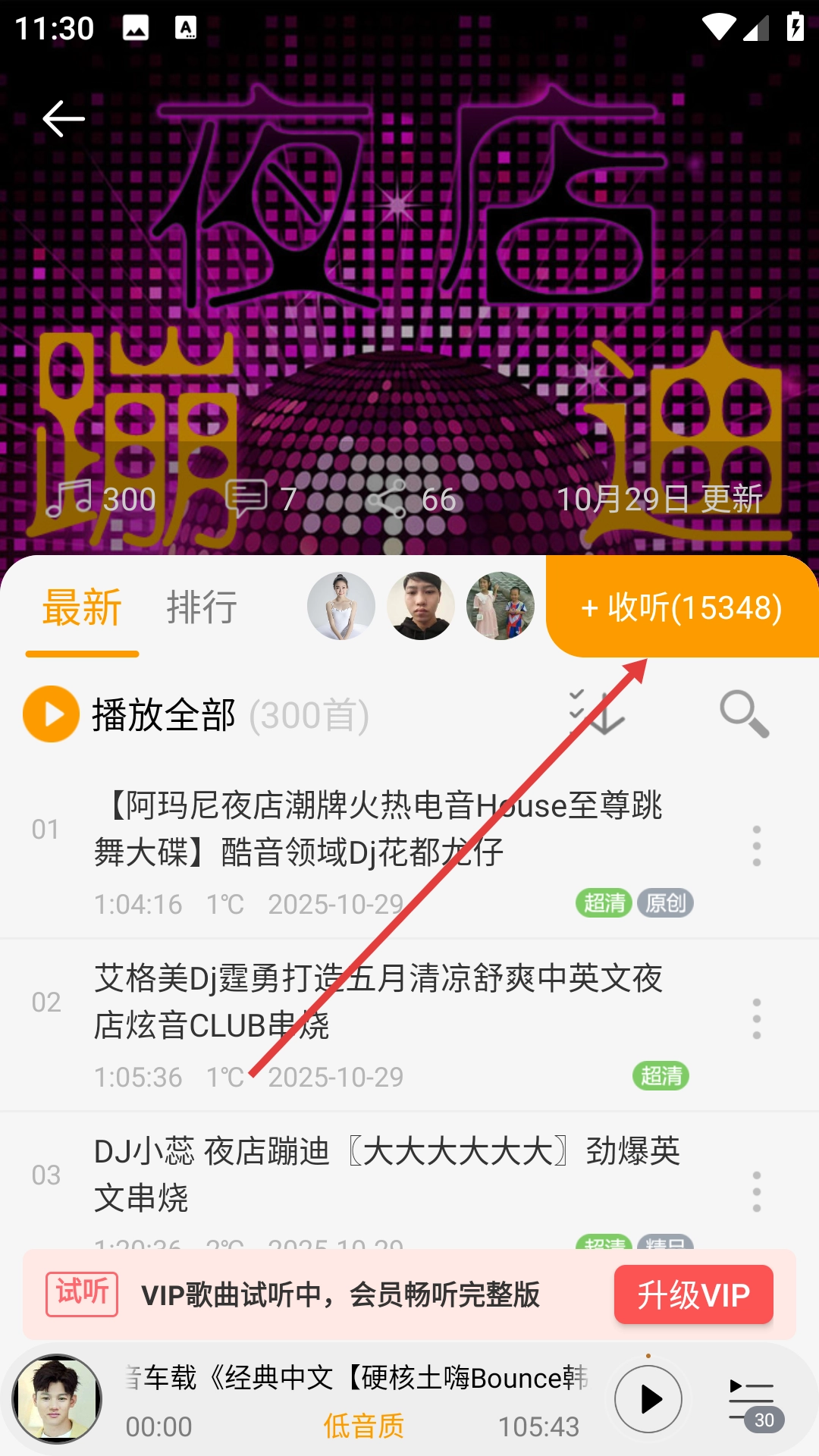This screenshot has width=819, height=1456.
Task: Play all 300 songs with 播放全部
Action: point(163,714)
